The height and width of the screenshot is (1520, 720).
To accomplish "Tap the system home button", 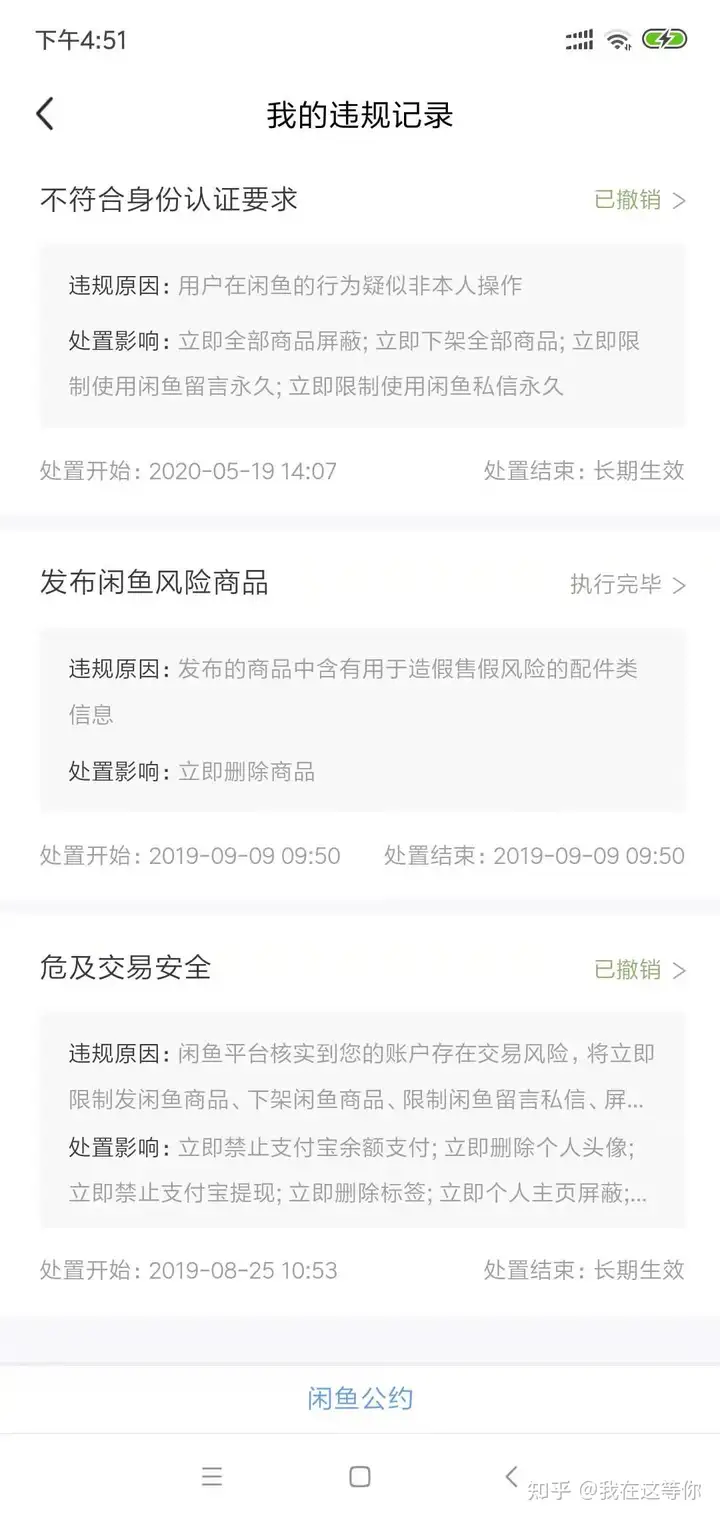I will click(360, 1477).
